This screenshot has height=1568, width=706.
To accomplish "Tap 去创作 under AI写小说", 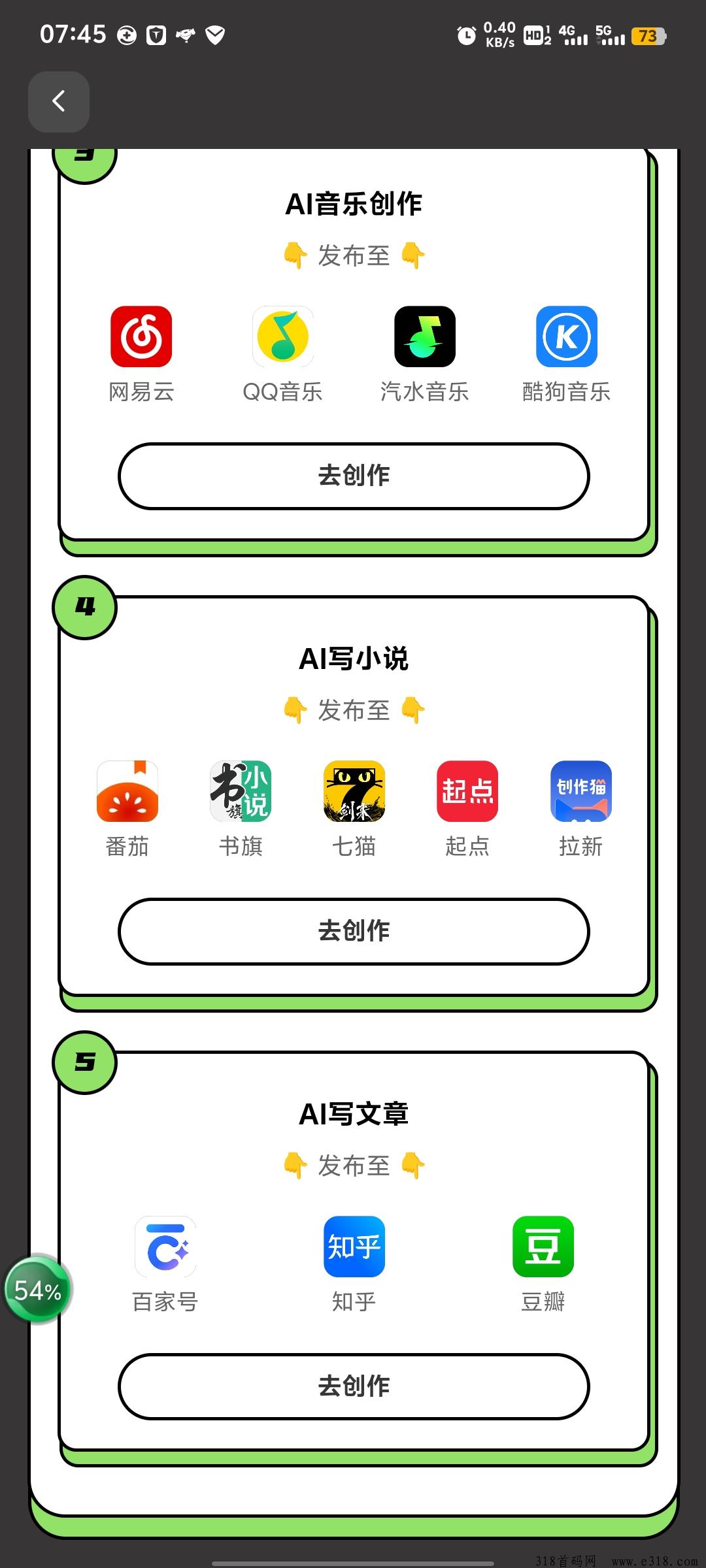I will point(354,931).
